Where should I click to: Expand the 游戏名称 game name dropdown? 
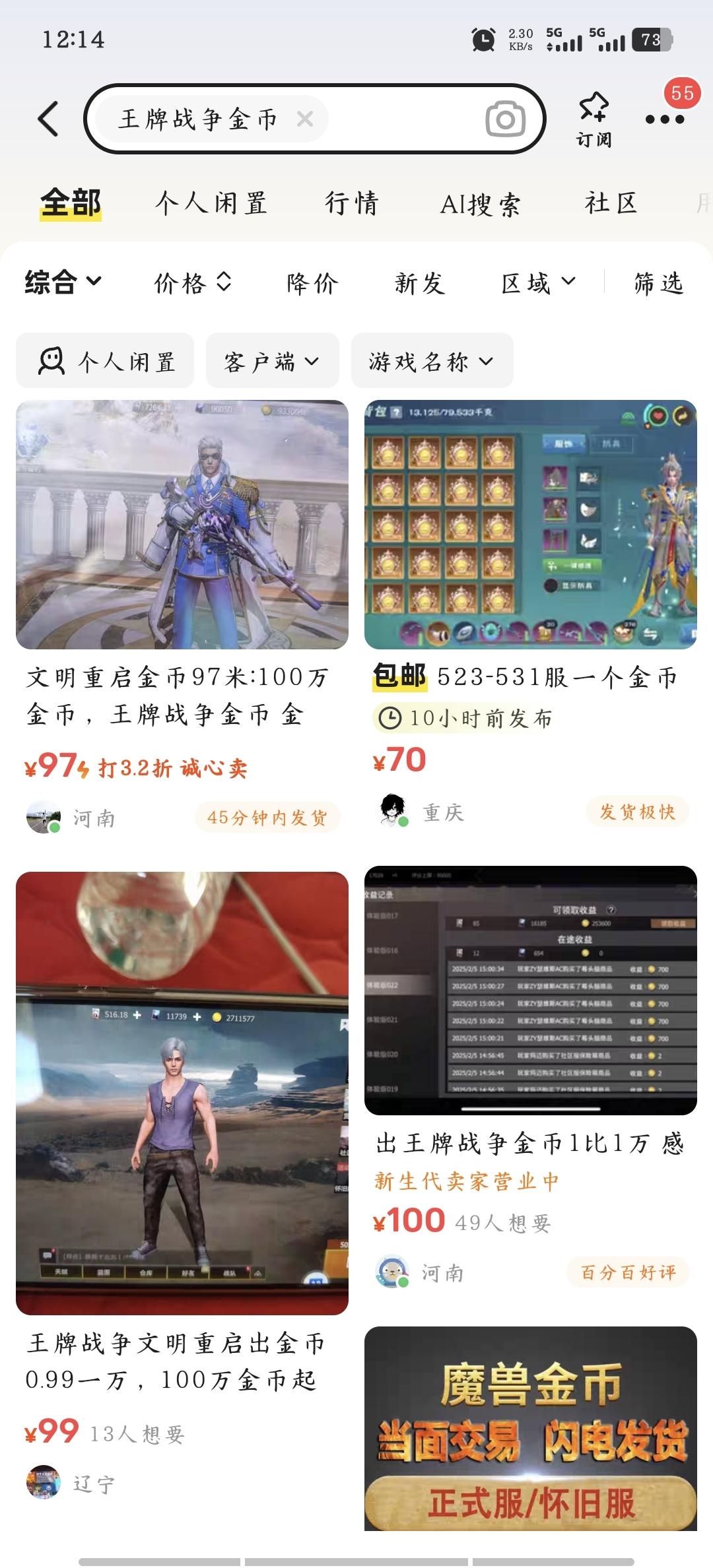point(431,360)
